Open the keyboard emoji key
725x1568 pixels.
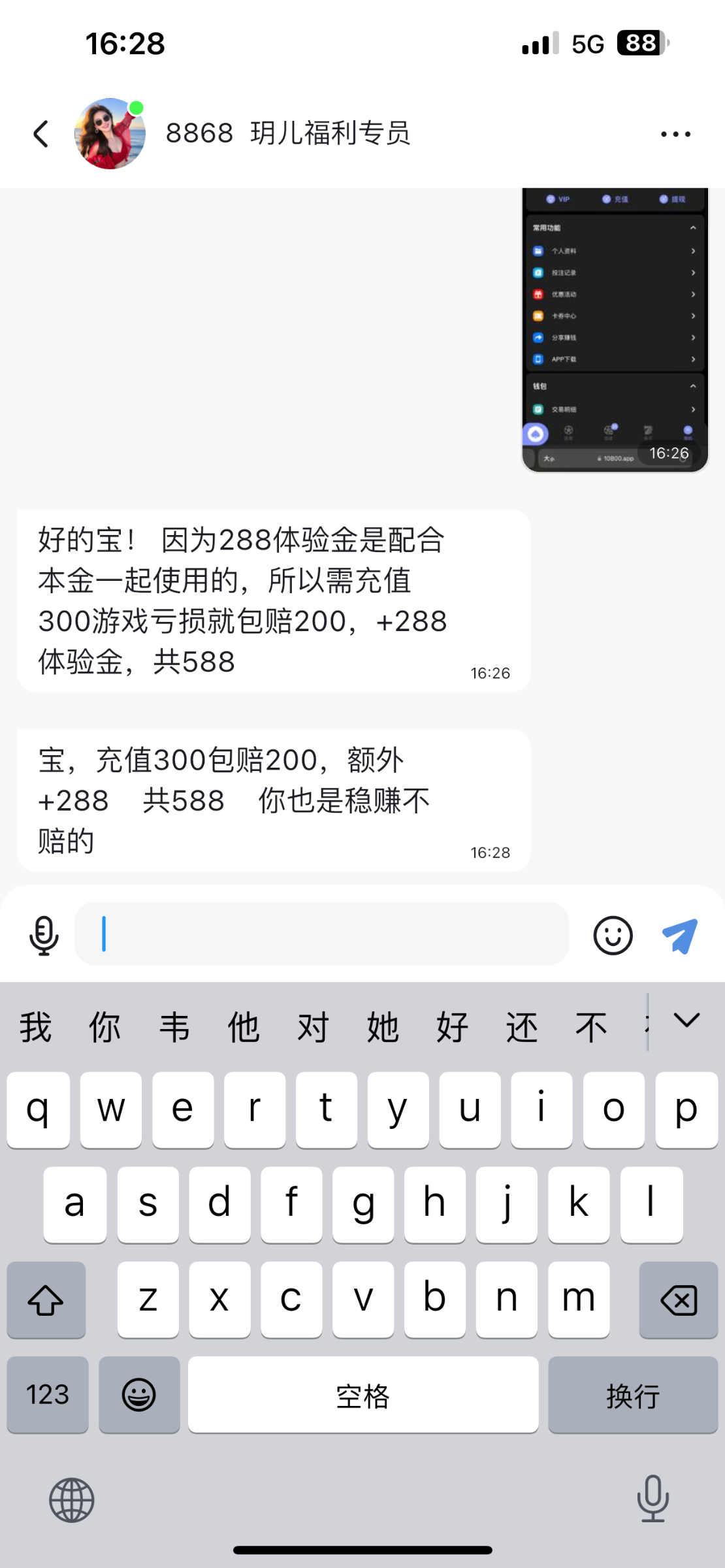coord(139,1396)
